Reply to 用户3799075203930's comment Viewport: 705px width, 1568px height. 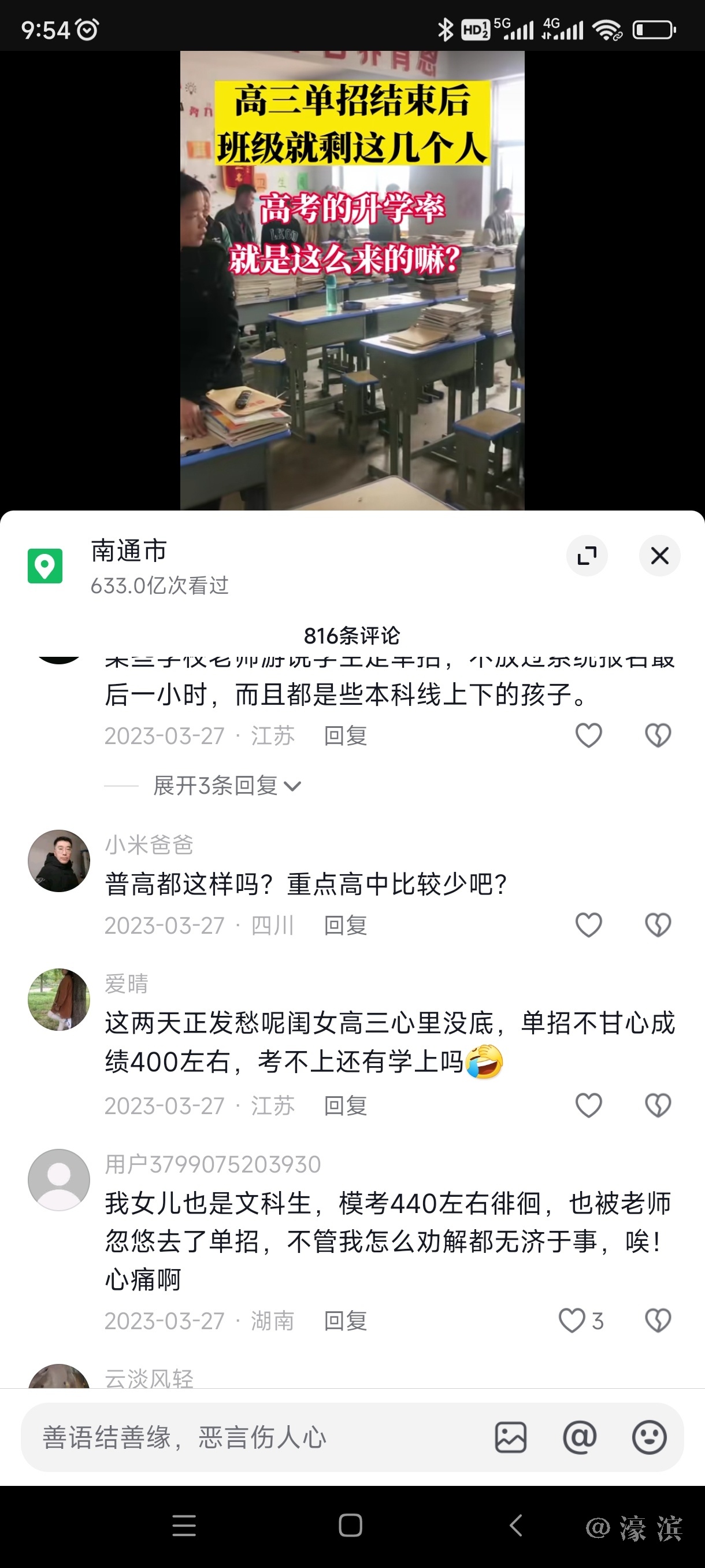345,1321
